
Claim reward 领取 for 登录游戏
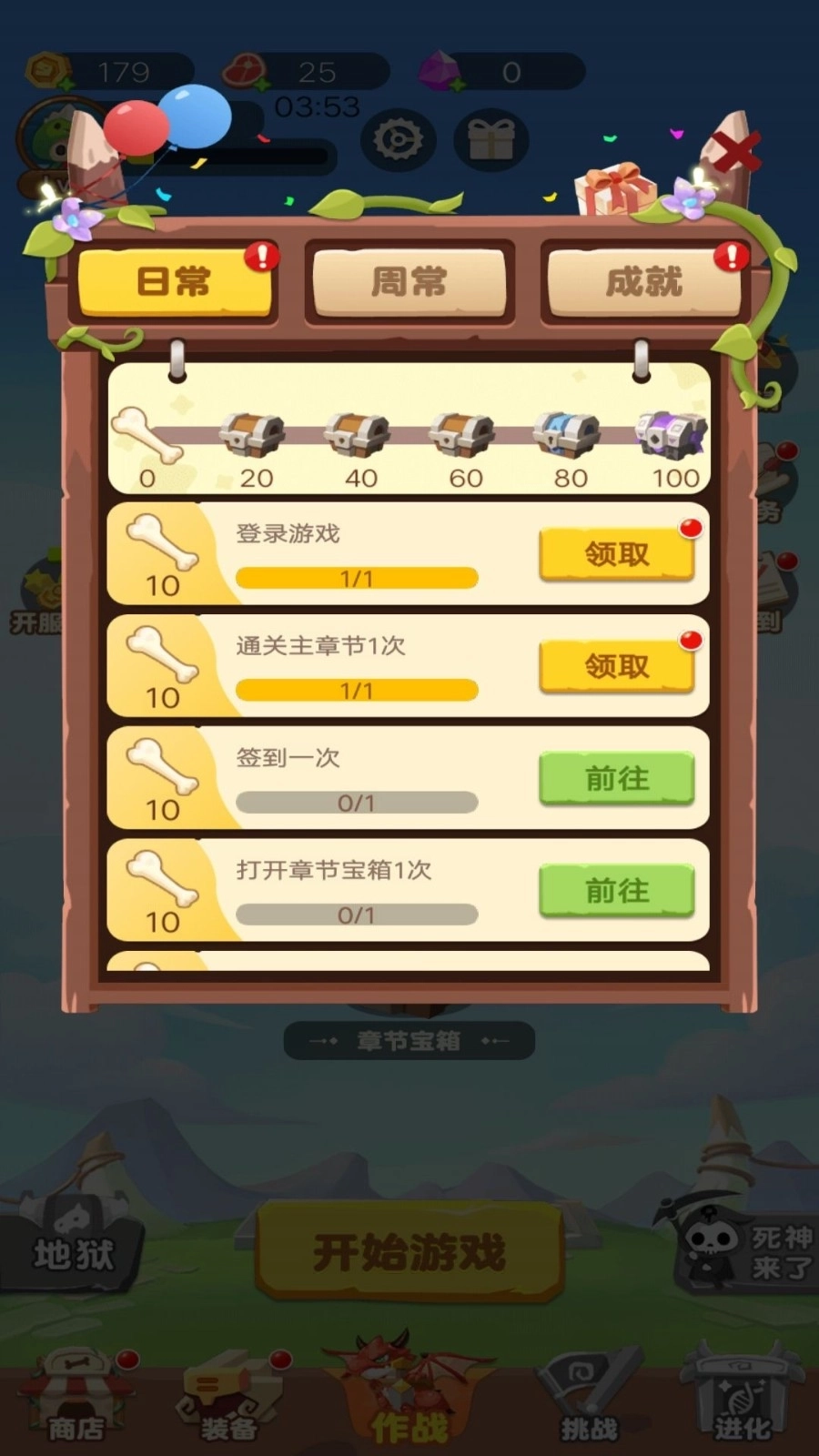tap(616, 554)
